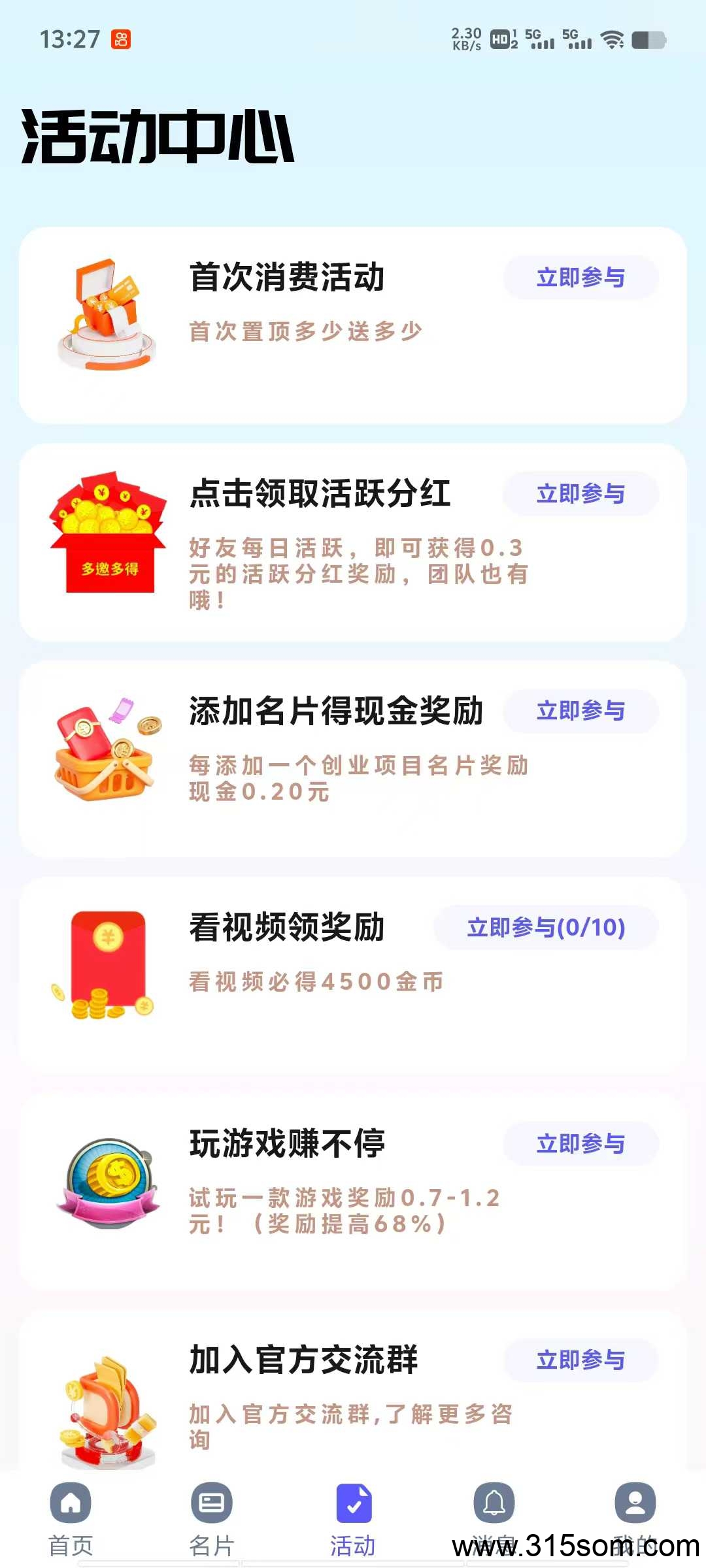This screenshot has height=1568, width=706.
Task: Participate in 添加名片得现金奖励
Action: [x=580, y=711]
